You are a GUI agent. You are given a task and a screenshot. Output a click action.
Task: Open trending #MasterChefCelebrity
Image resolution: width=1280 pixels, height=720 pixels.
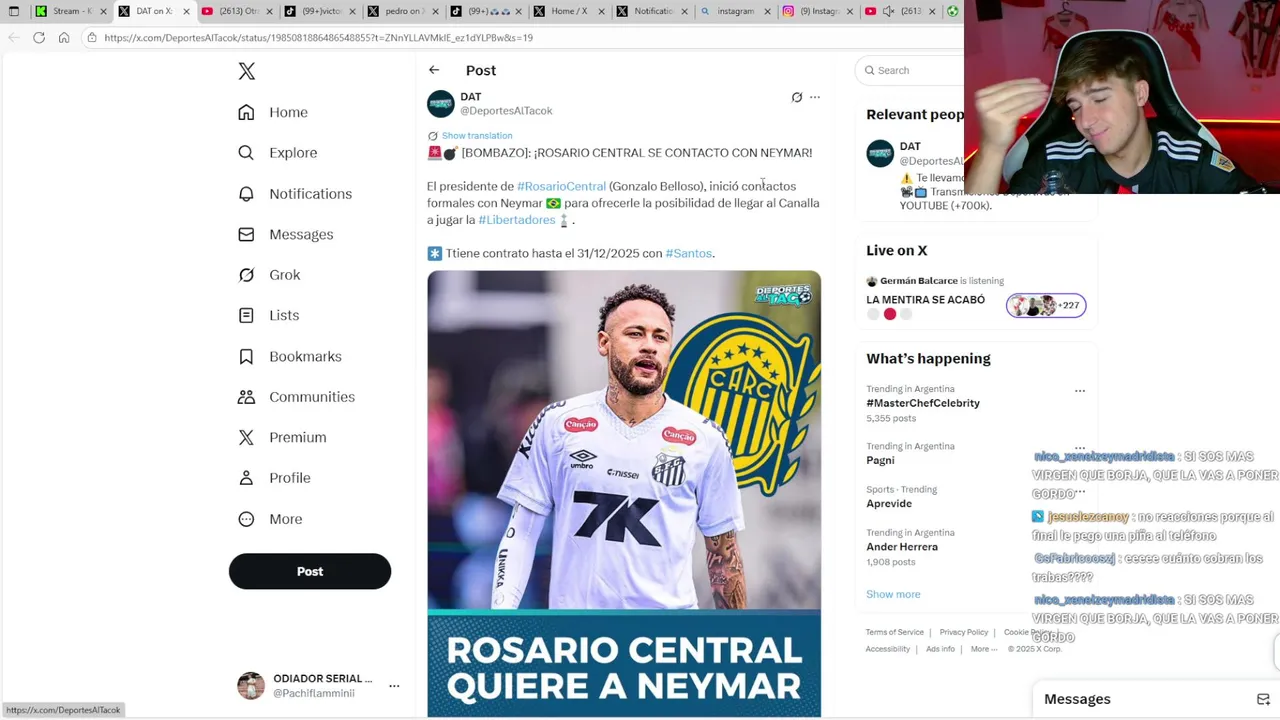[923, 403]
